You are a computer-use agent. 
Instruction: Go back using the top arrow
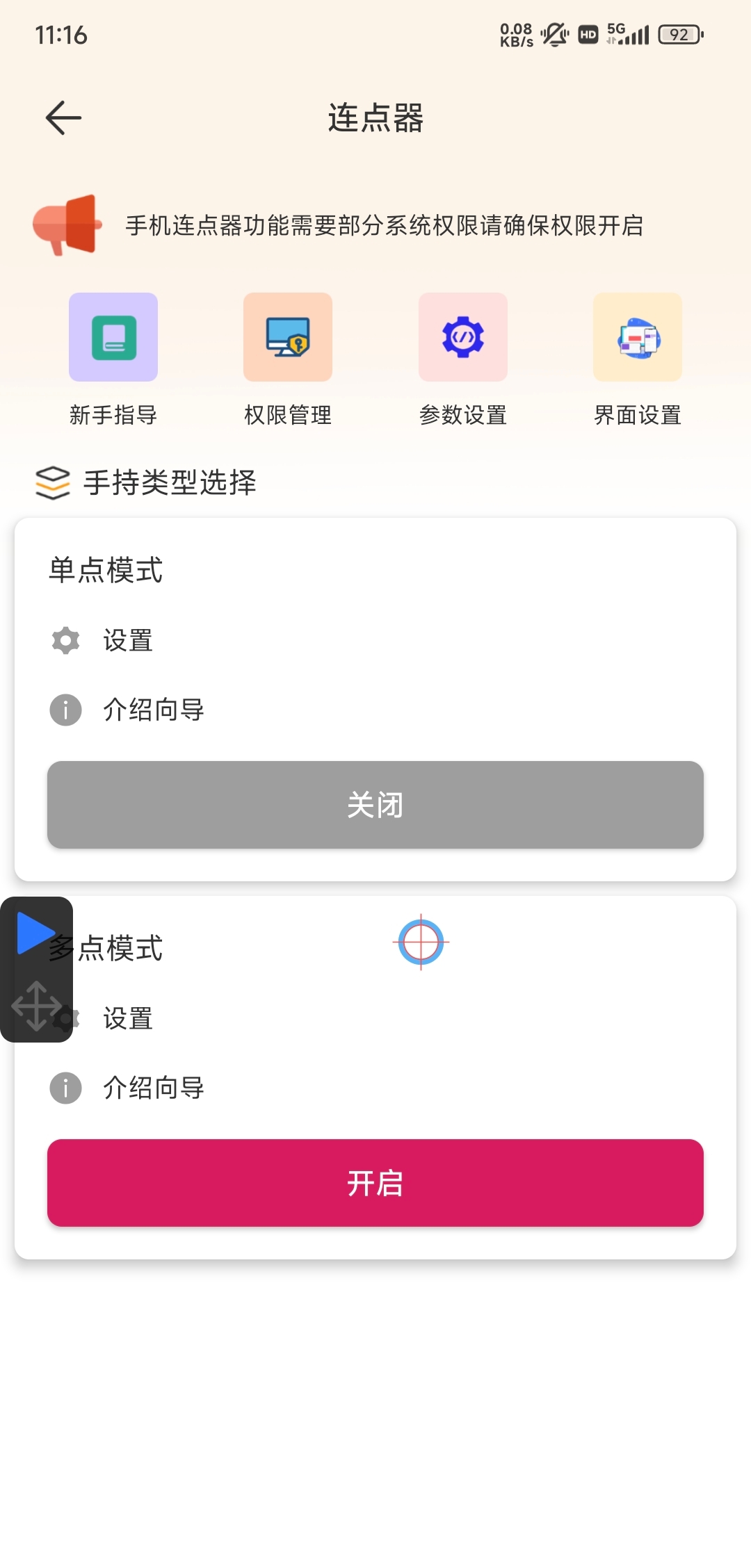63,117
